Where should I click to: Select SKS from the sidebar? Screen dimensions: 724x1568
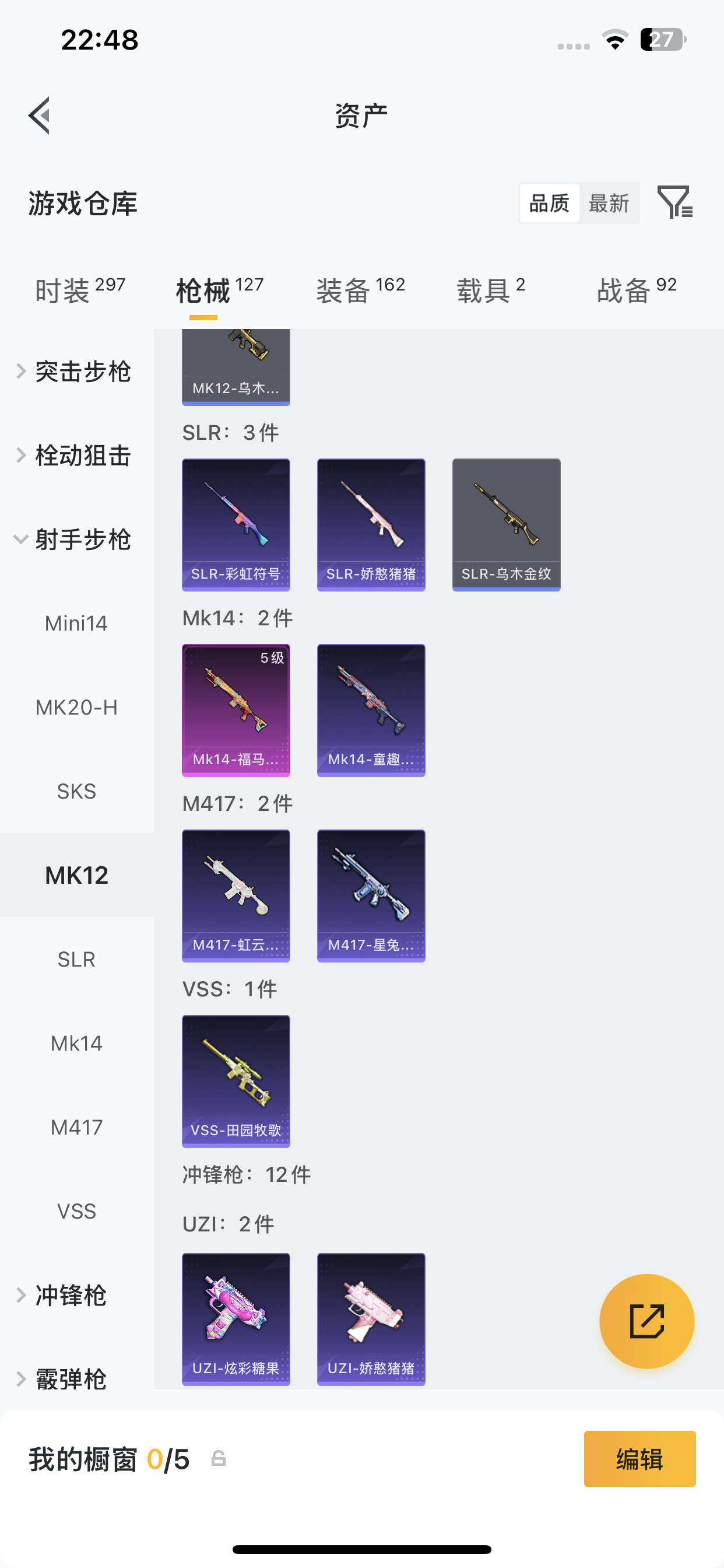[x=77, y=790]
